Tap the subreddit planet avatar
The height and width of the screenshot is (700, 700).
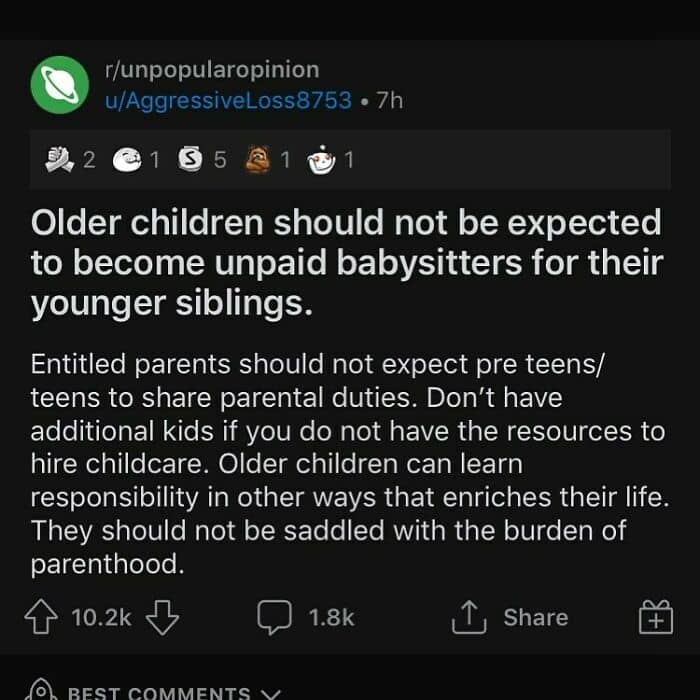(60, 85)
